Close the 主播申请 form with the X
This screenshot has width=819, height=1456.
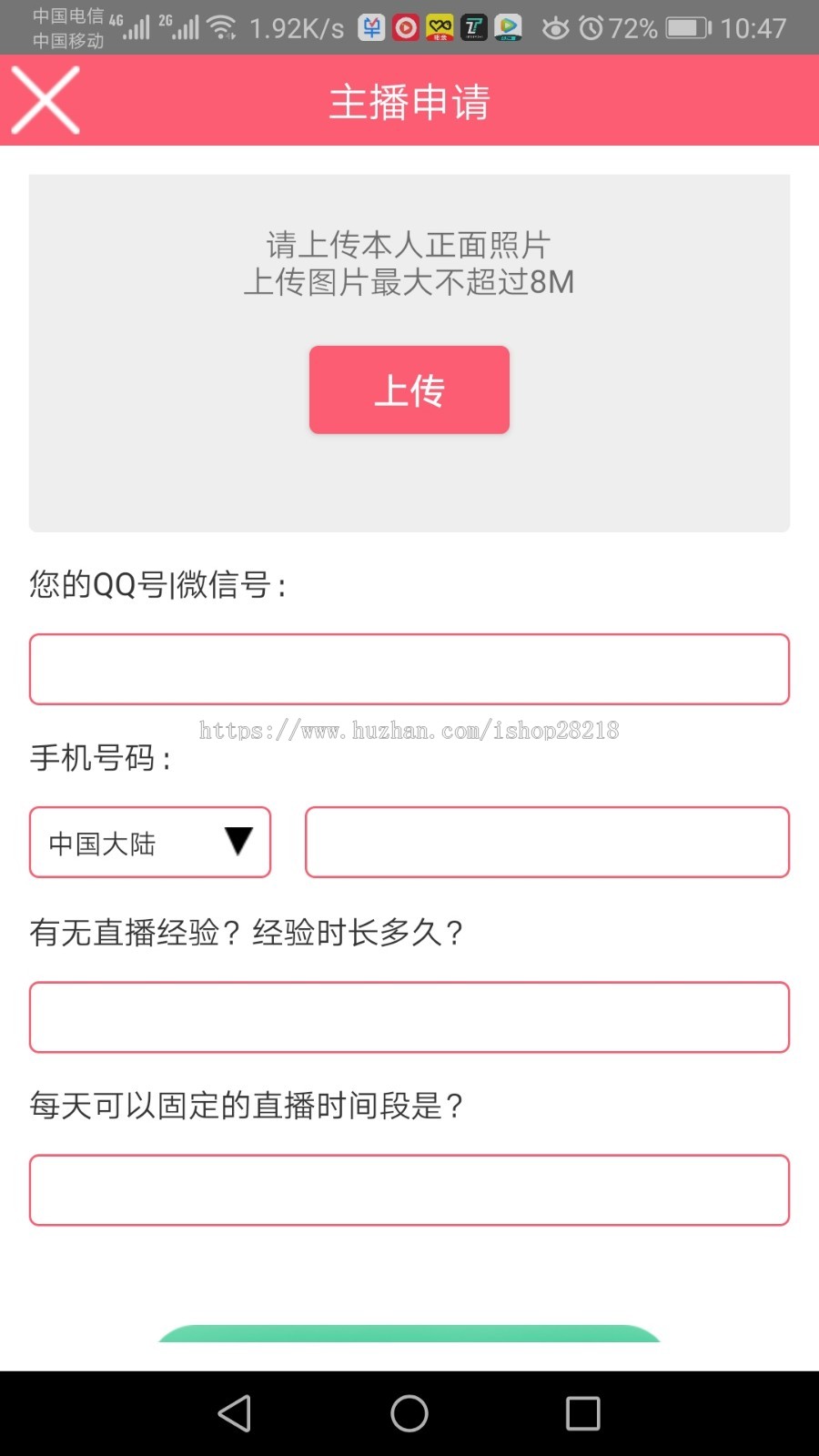click(x=45, y=100)
